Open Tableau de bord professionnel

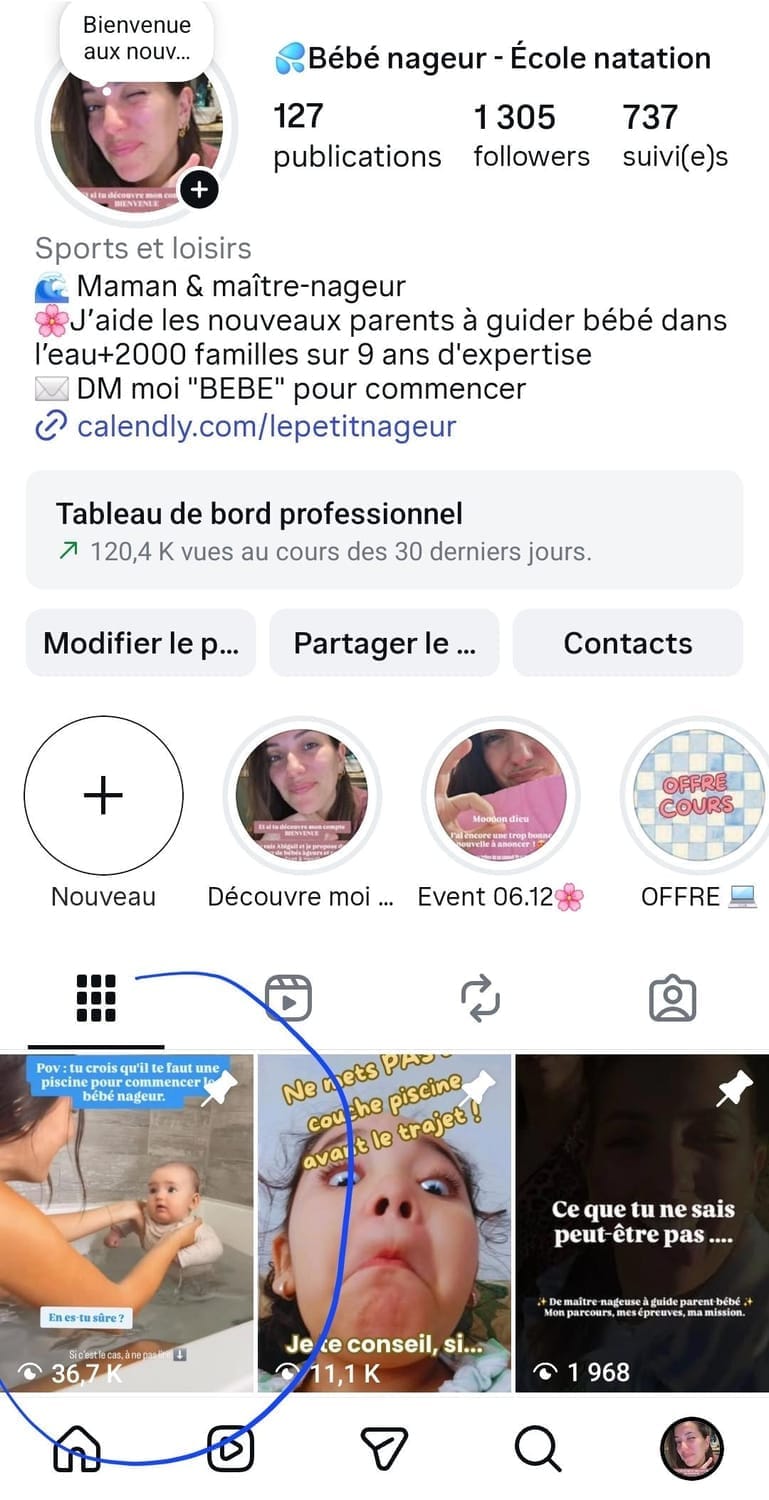click(384, 530)
